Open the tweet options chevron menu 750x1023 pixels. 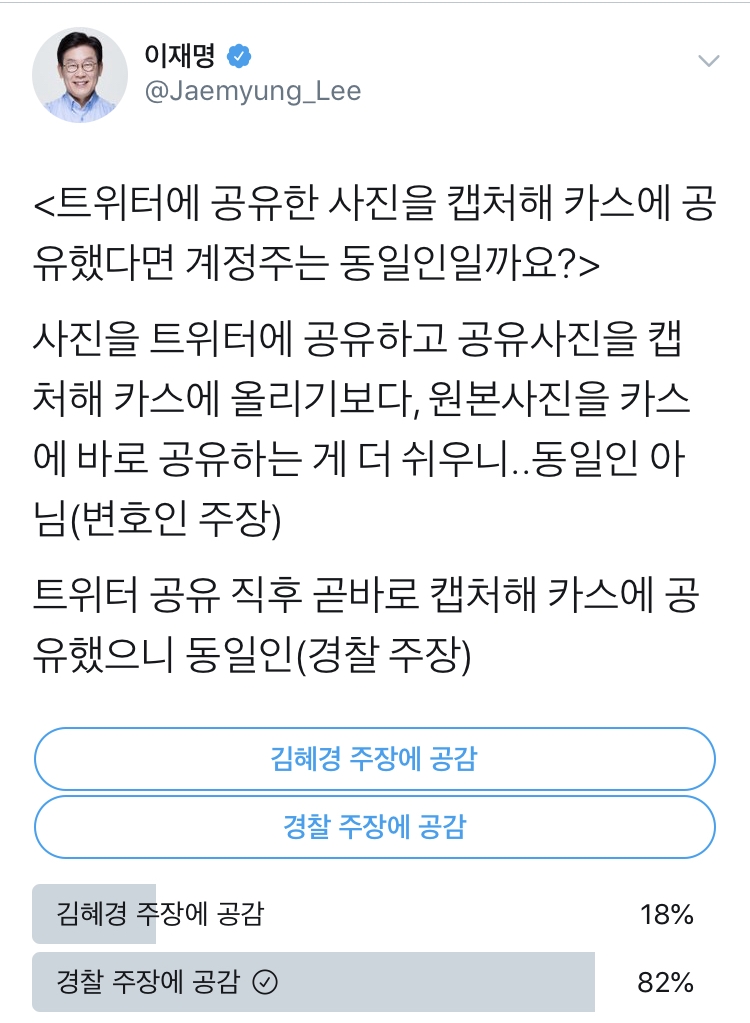coord(708,61)
